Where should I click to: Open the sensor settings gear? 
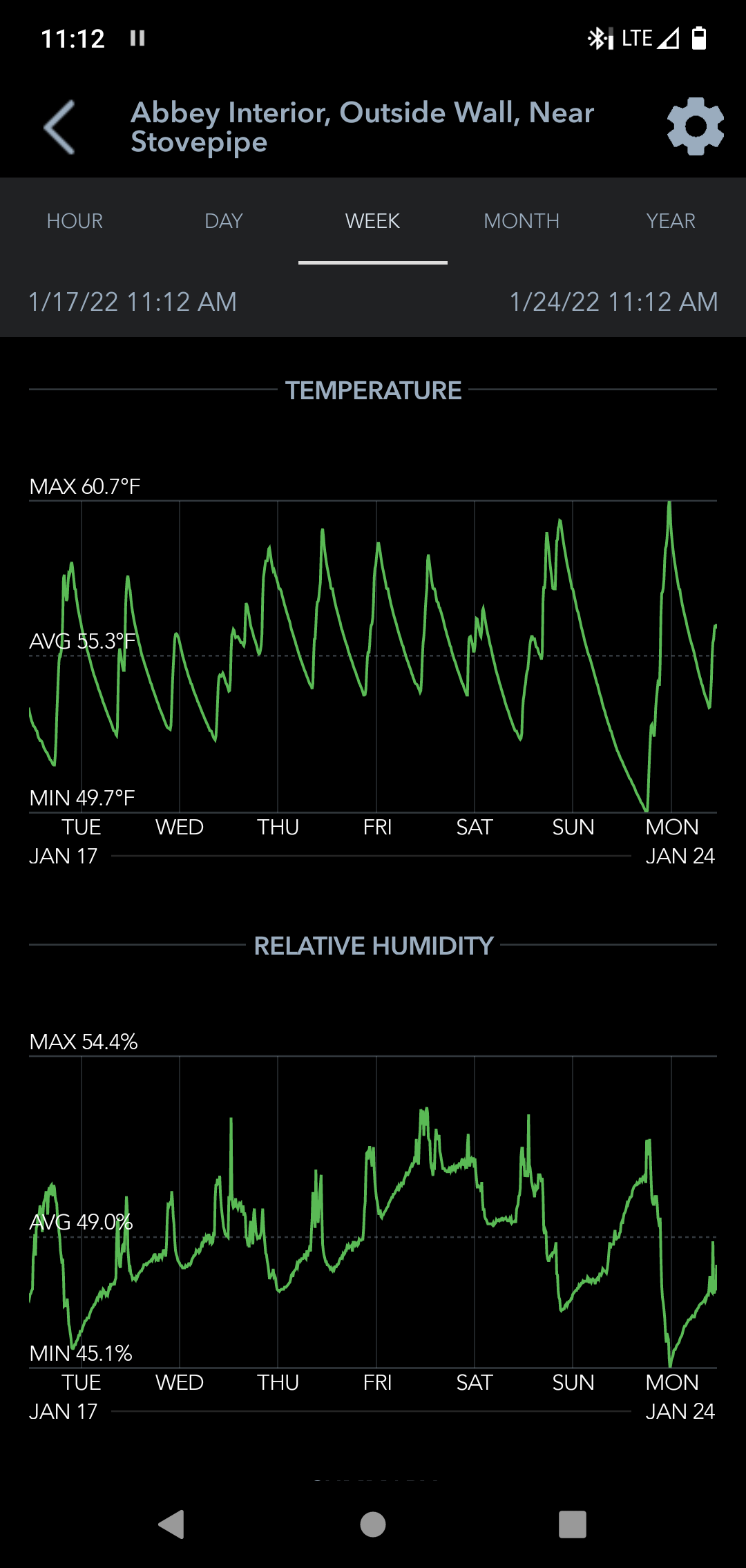pos(695,126)
